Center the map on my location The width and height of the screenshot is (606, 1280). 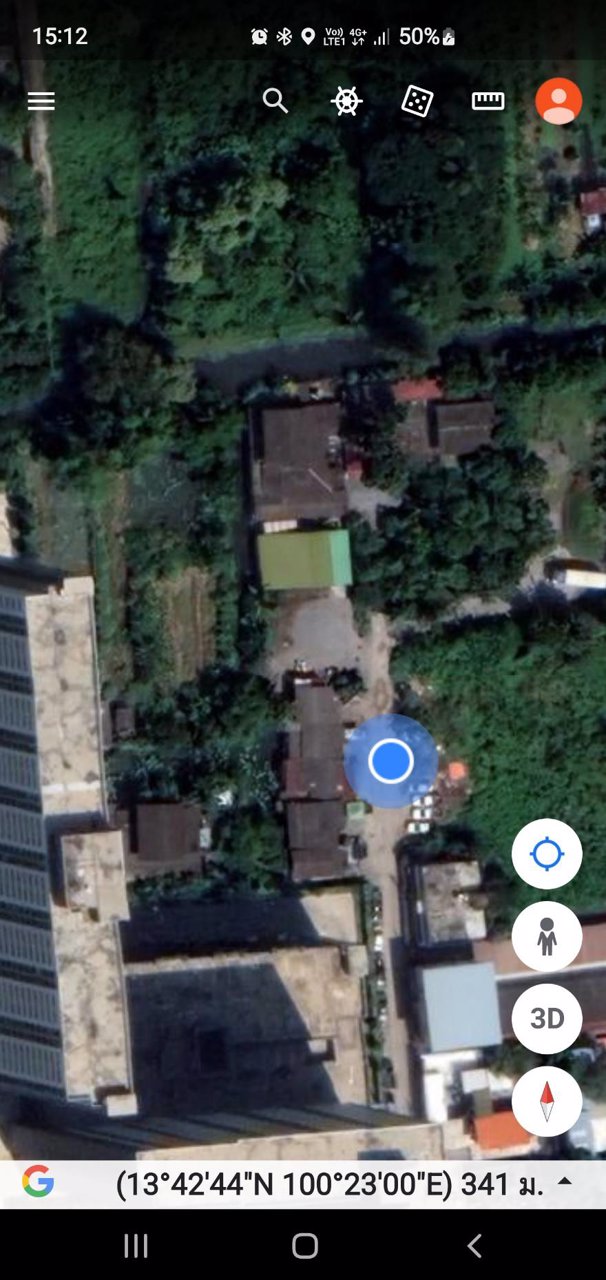click(547, 855)
